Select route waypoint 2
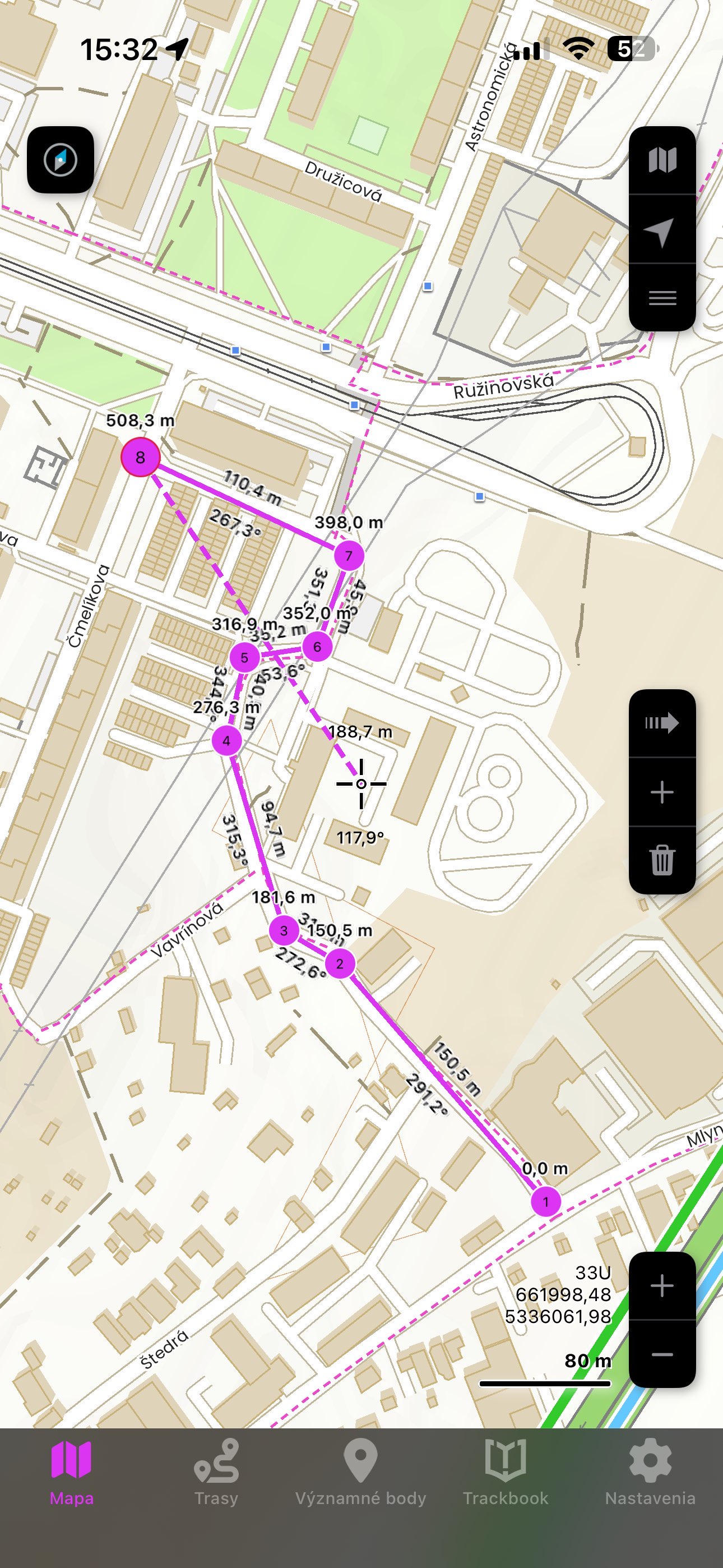723x1568 pixels. pyautogui.click(x=340, y=963)
